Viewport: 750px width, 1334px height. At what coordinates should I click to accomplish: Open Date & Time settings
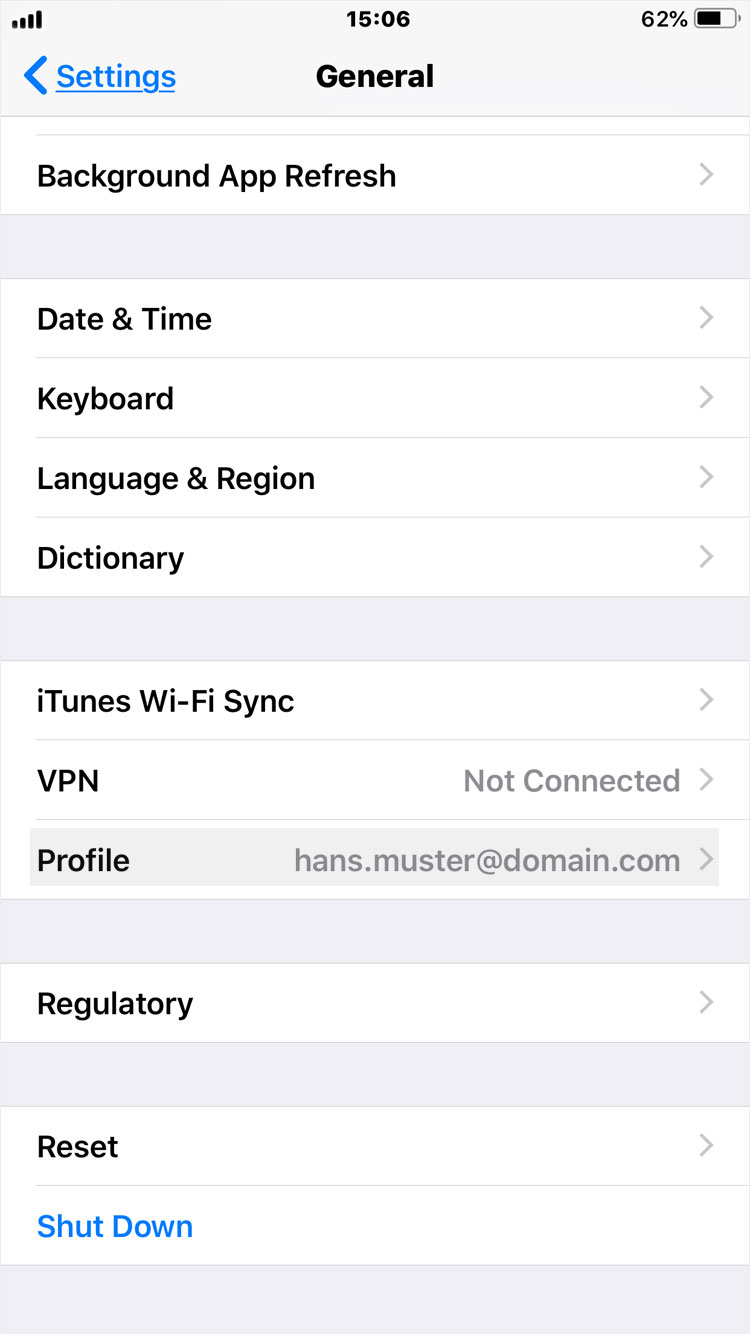click(375, 318)
